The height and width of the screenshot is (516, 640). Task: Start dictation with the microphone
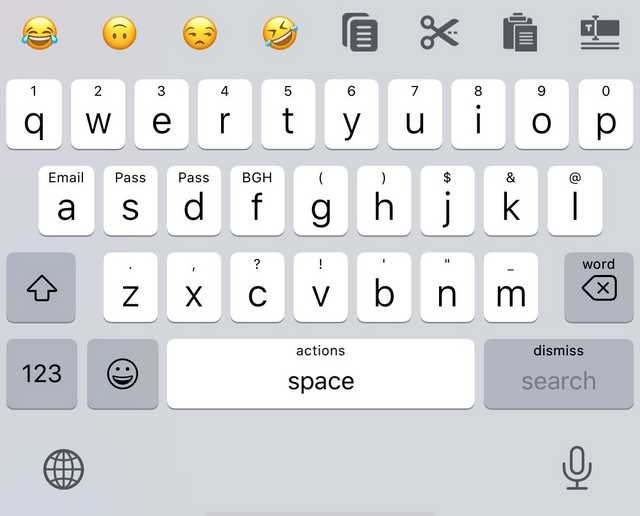(576, 468)
